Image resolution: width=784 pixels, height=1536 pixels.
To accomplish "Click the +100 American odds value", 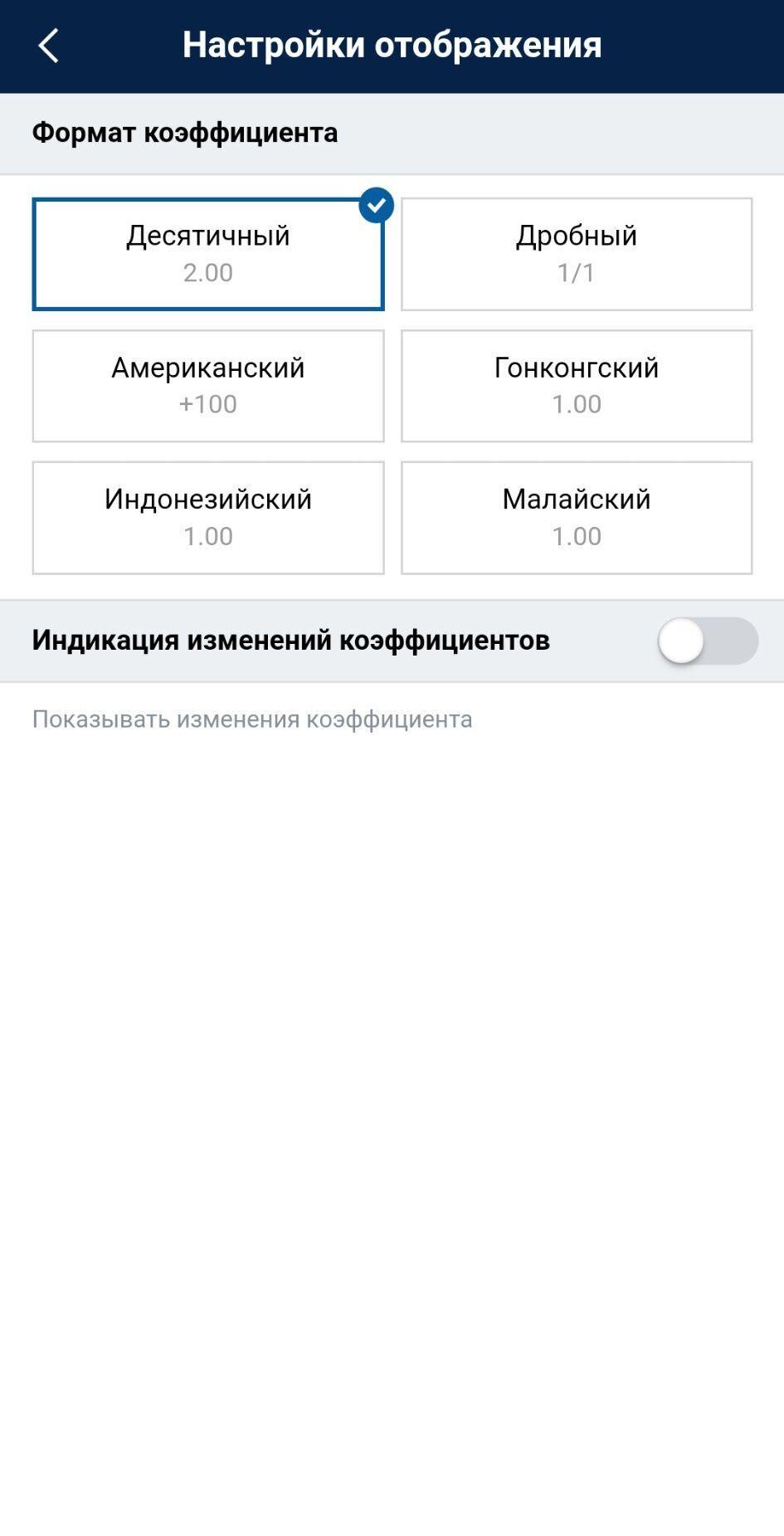I will pyautogui.click(x=207, y=404).
